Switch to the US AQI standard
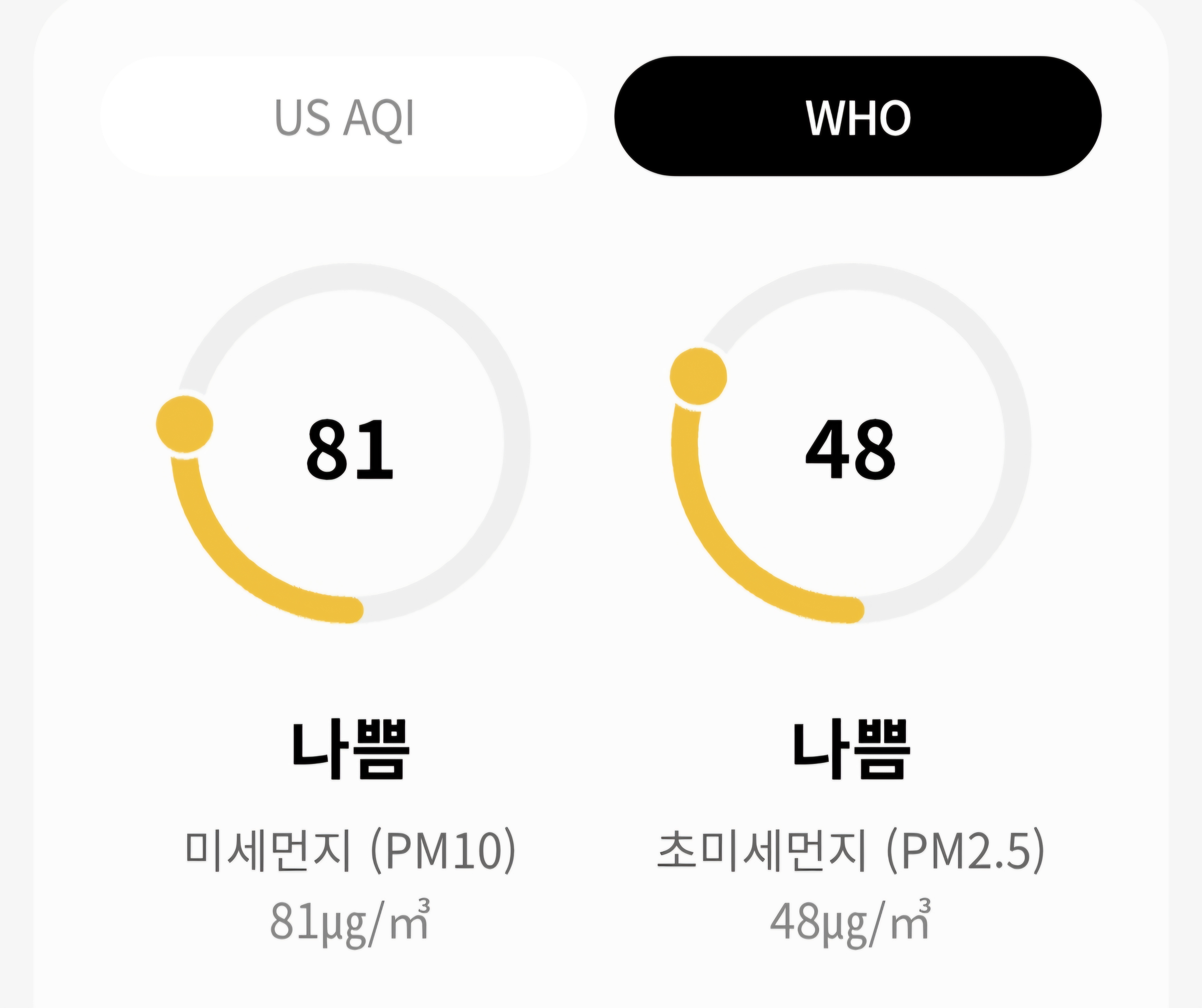This screenshot has height=1008, width=1202. pyautogui.click(x=343, y=116)
